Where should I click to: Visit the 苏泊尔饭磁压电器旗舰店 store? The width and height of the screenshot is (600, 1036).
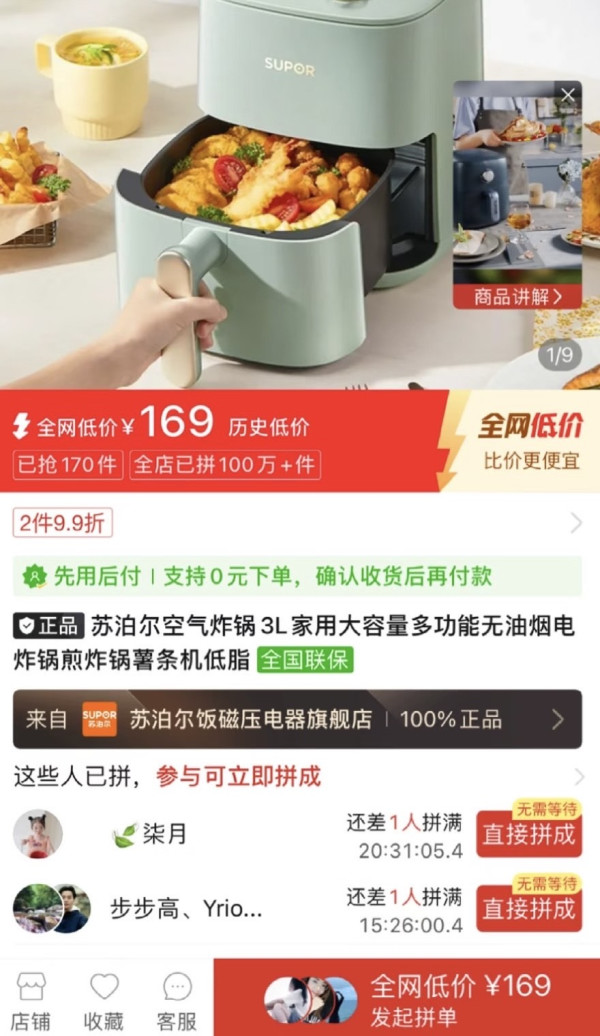[297, 719]
